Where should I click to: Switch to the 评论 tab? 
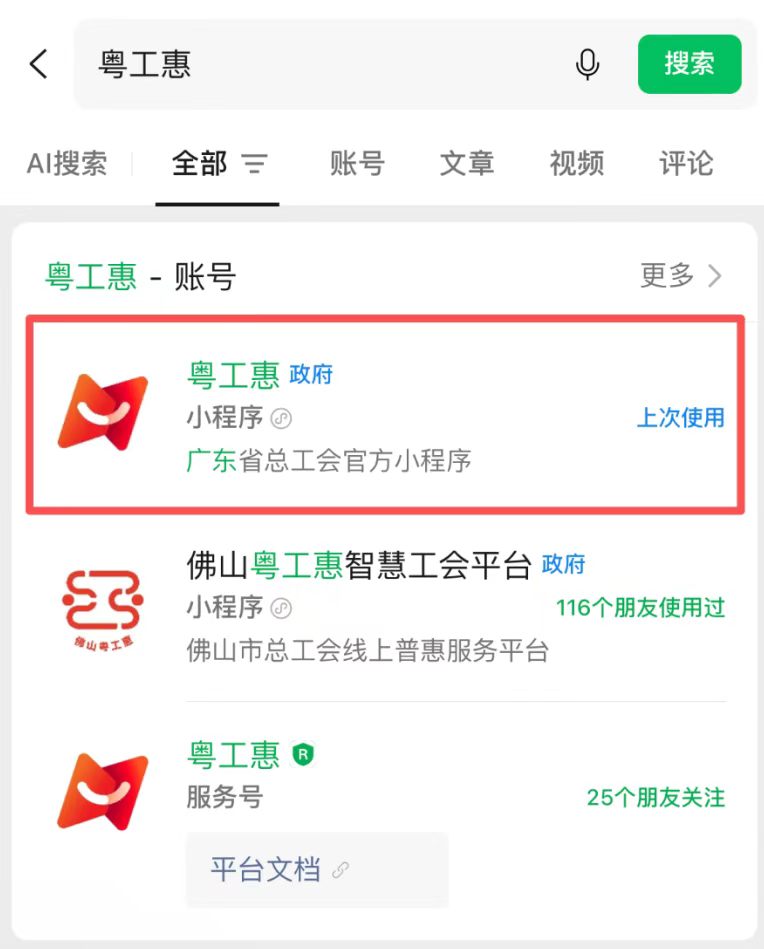[686, 163]
